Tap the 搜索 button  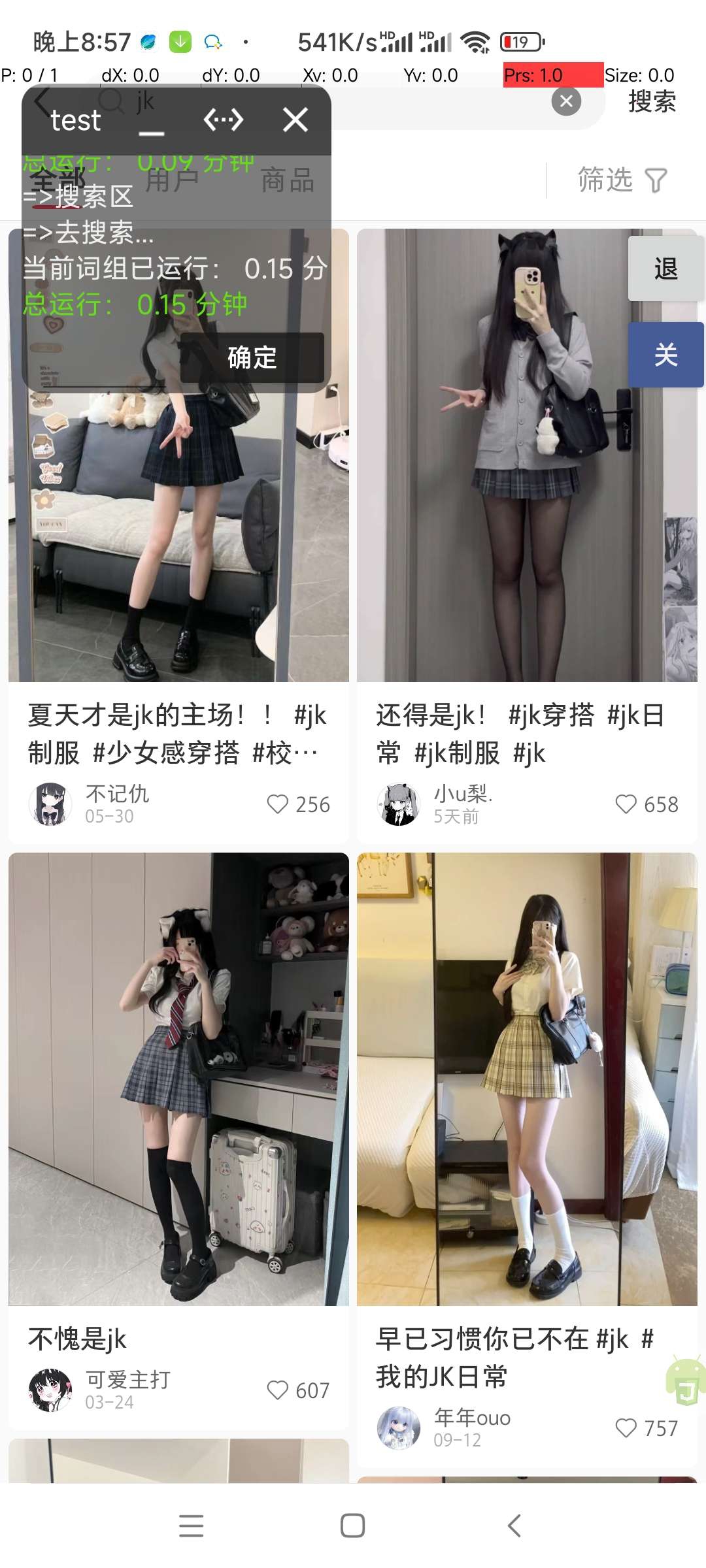tap(652, 102)
